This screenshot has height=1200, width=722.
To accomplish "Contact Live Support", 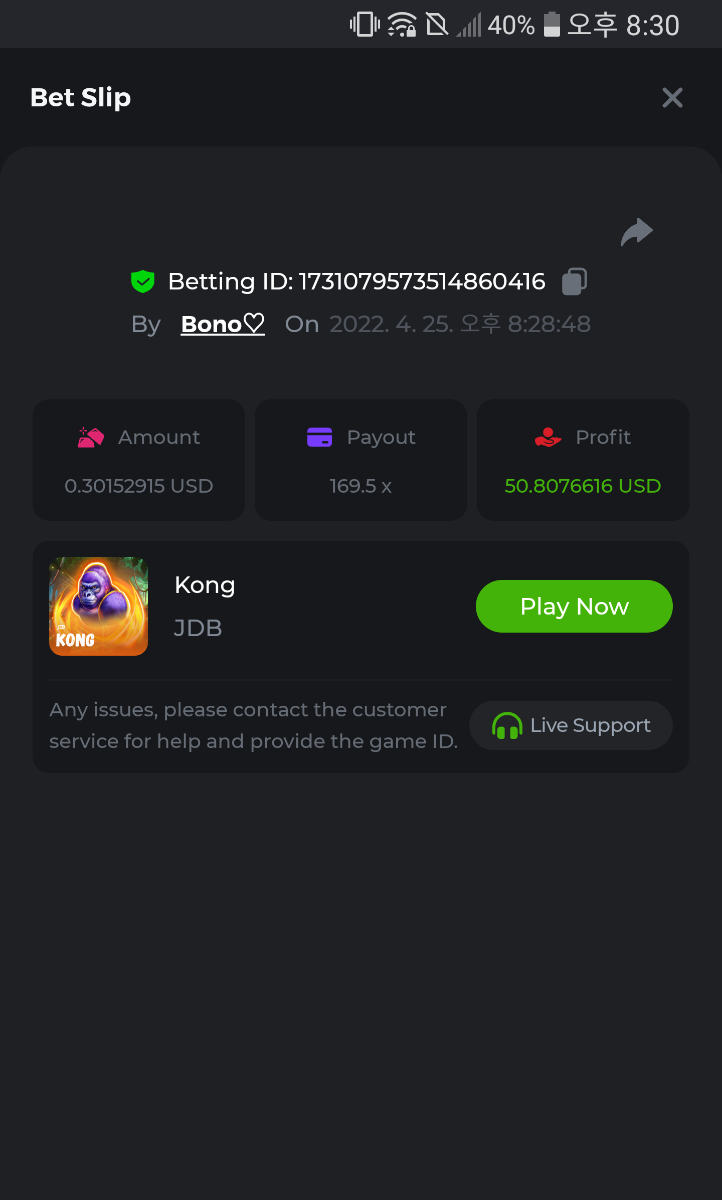I will click(571, 726).
